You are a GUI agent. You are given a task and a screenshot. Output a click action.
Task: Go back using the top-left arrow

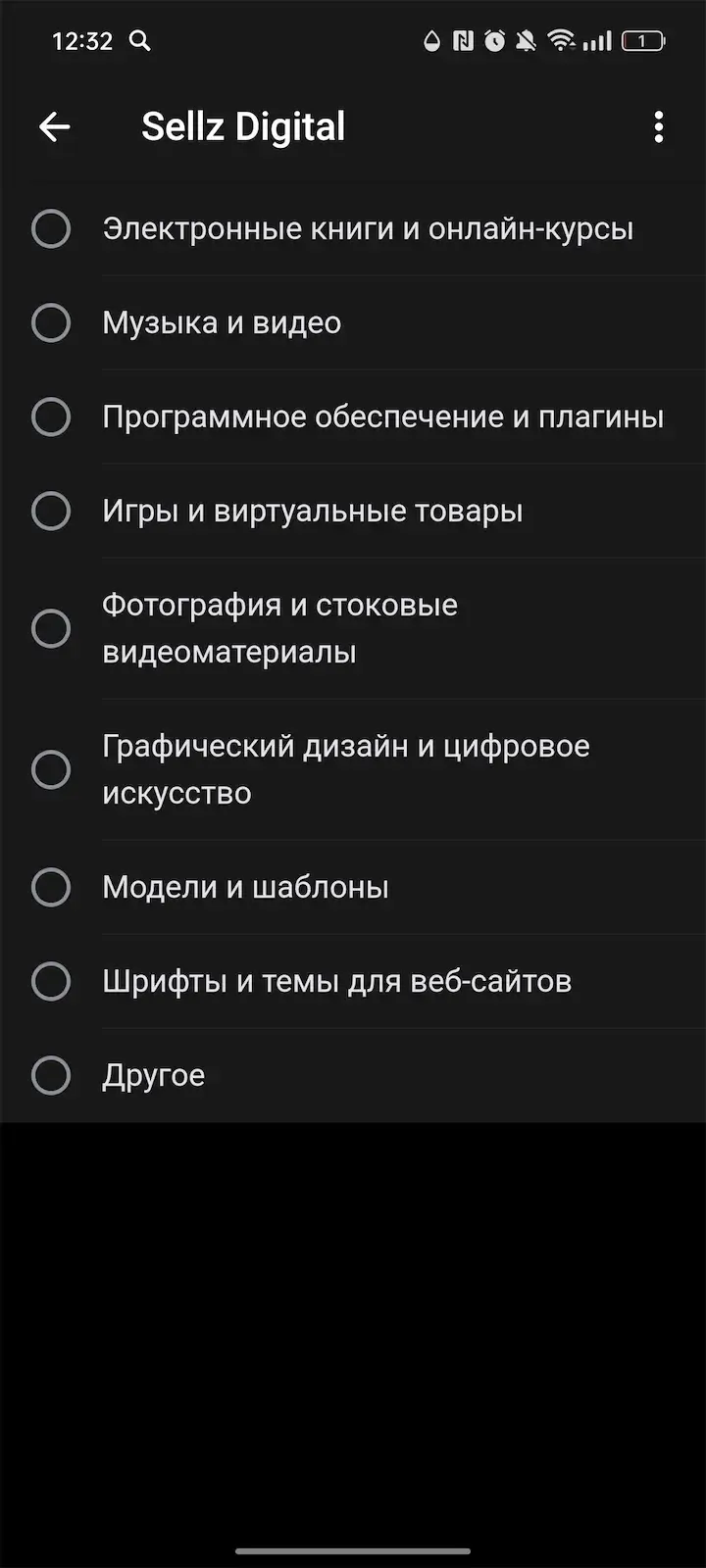pos(55,126)
